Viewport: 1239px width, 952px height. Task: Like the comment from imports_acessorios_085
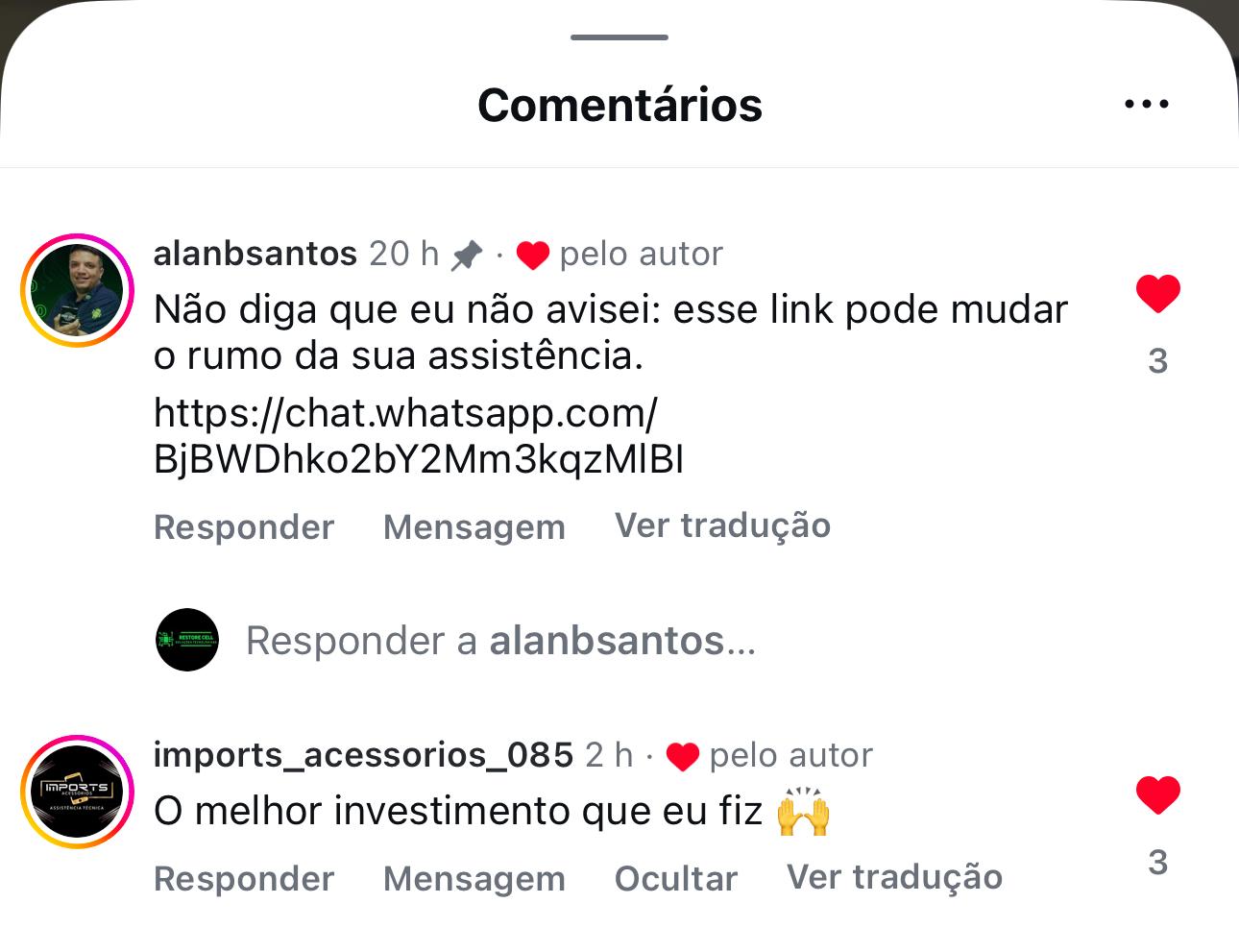(x=1157, y=795)
